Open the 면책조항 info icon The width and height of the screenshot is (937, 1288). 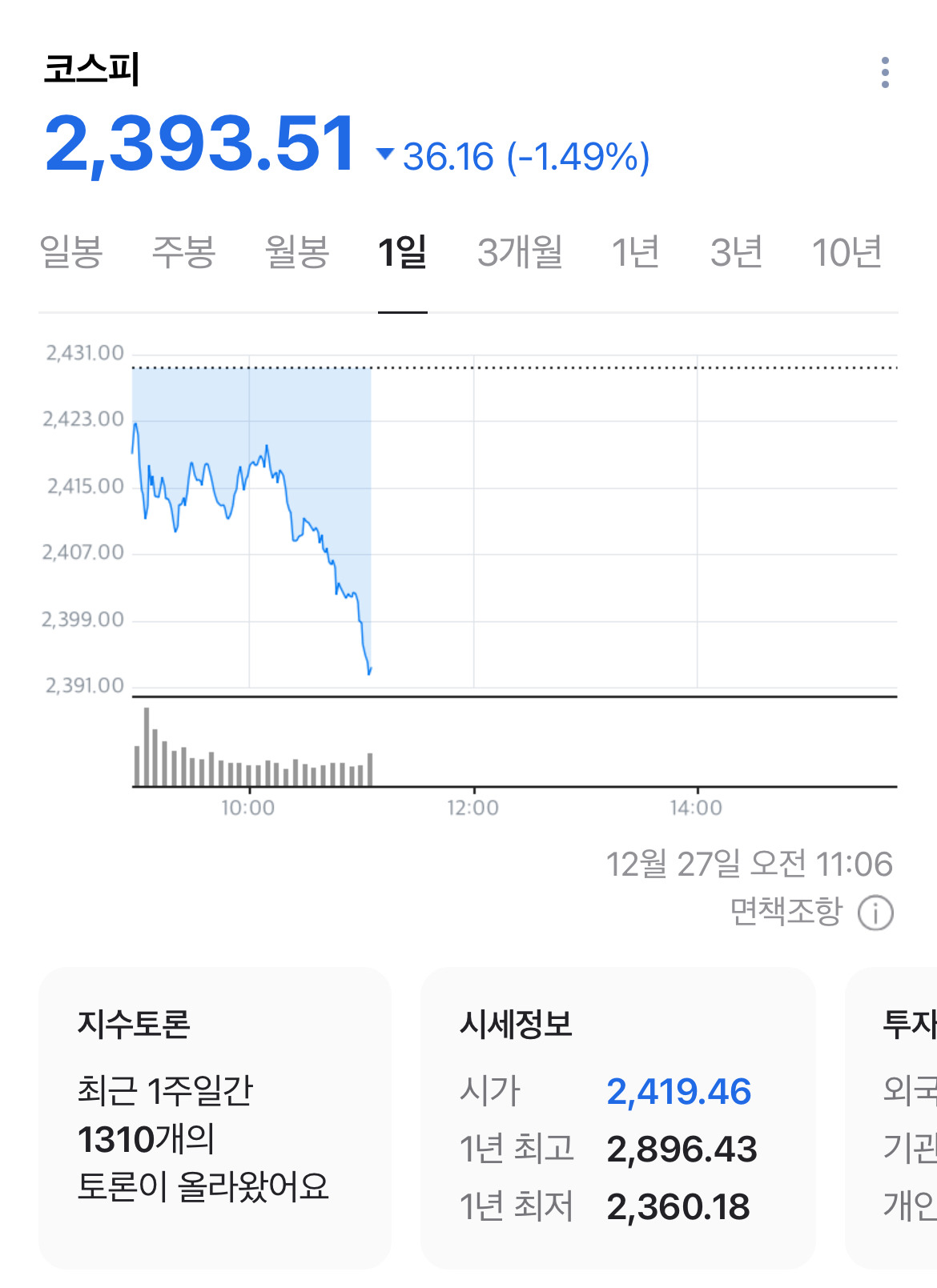click(x=875, y=913)
